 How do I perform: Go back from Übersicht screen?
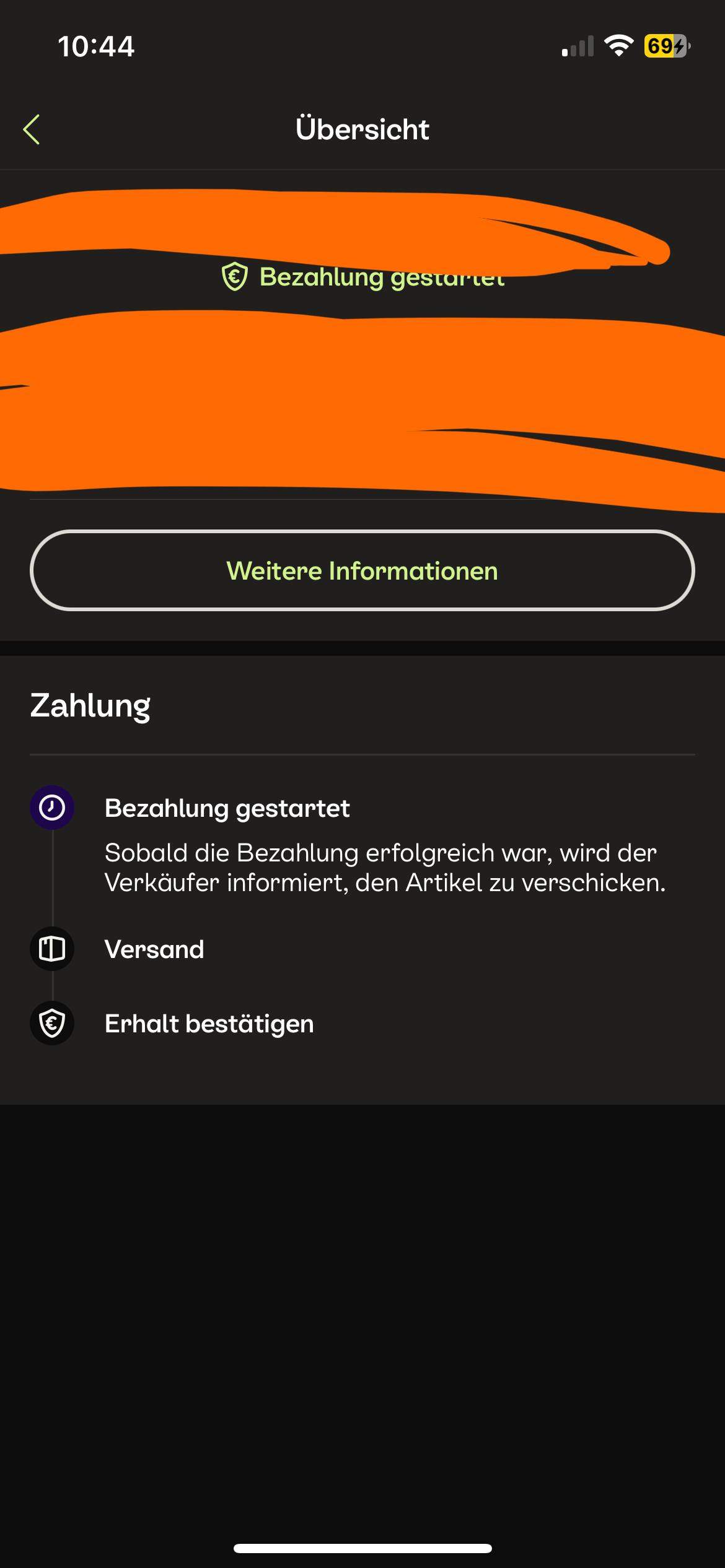click(32, 129)
